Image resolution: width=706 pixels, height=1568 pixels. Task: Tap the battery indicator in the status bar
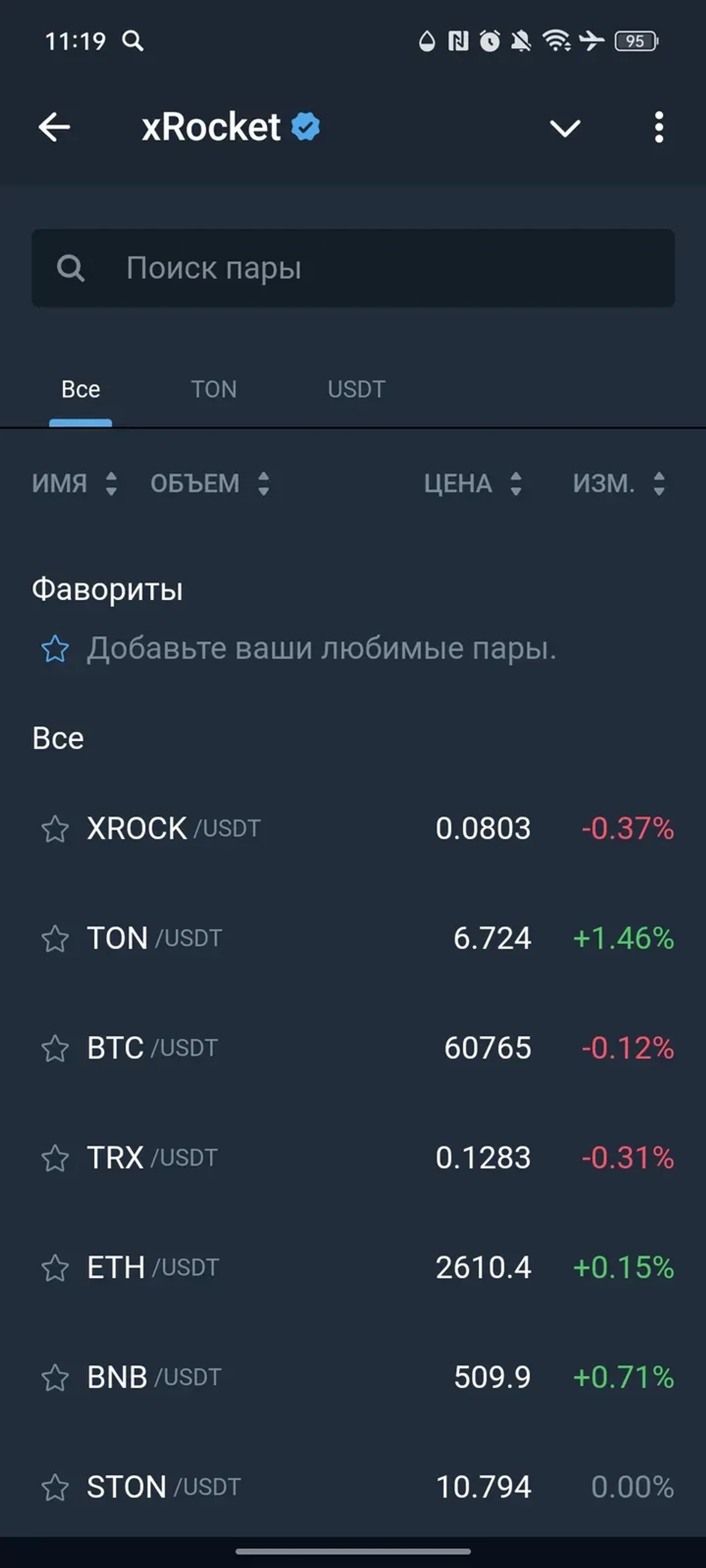click(636, 41)
